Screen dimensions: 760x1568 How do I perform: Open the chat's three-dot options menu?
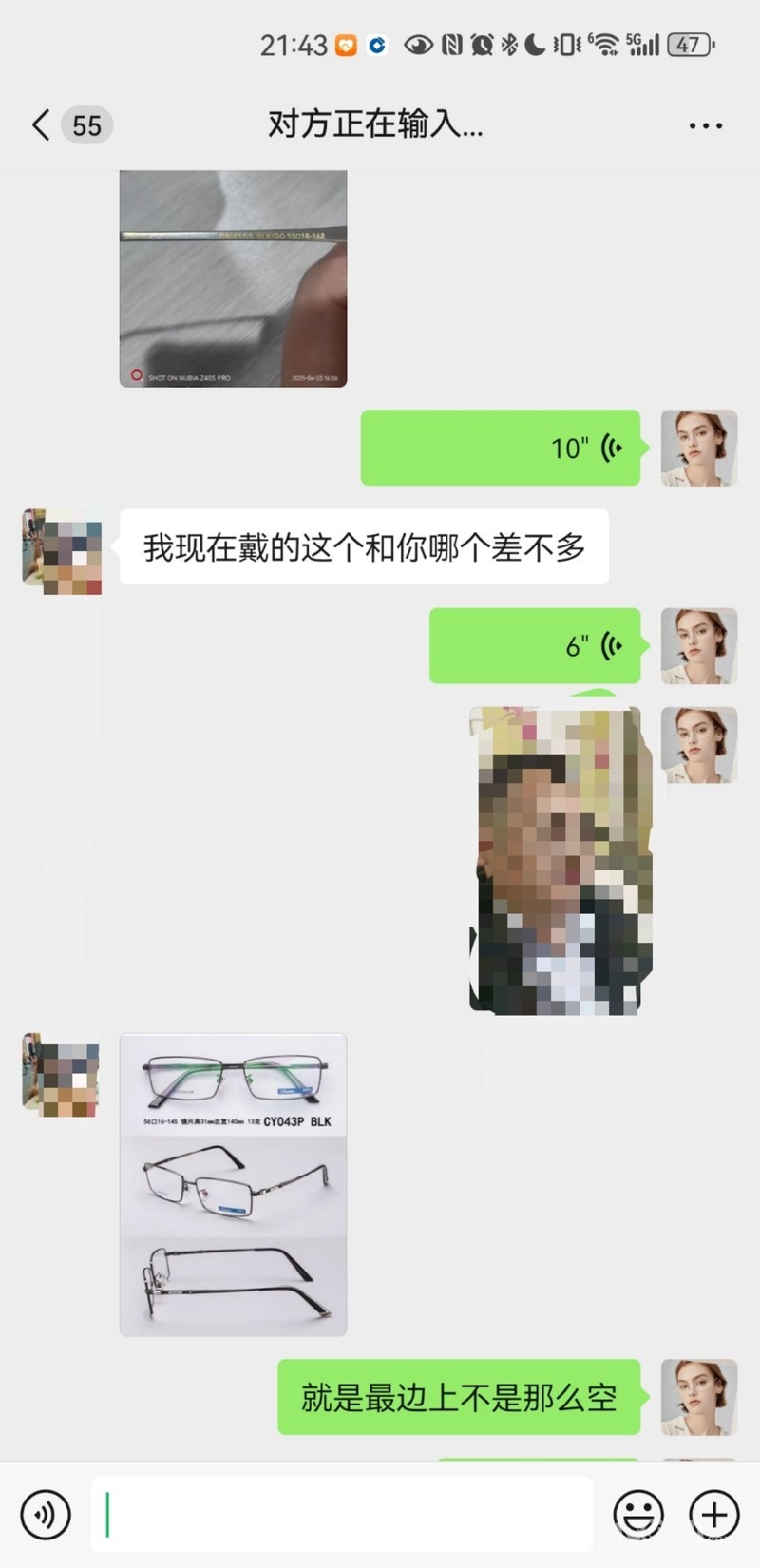[x=705, y=125]
